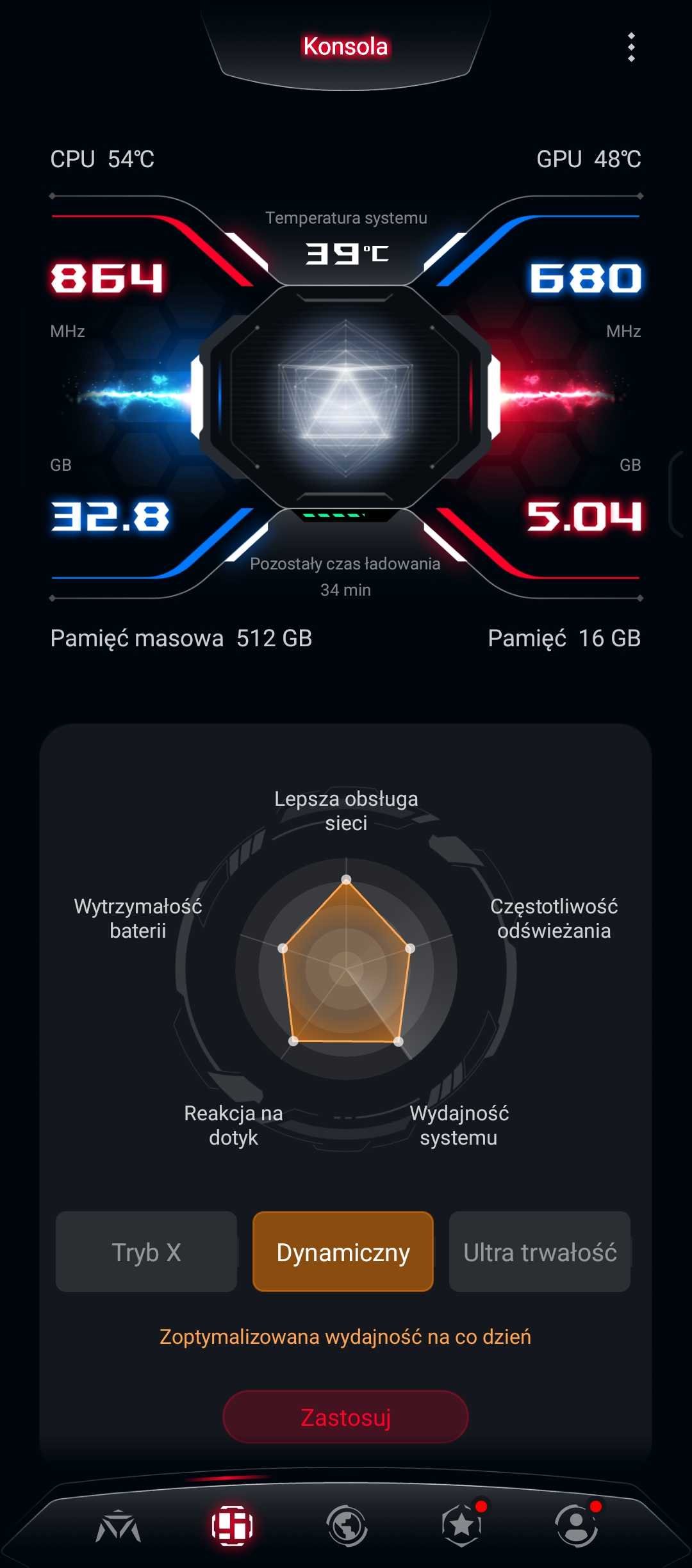The height and width of the screenshot is (1568, 692).
Task: Choose the Dynamiczny mode
Action: pyautogui.click(x=343, y=1252)
